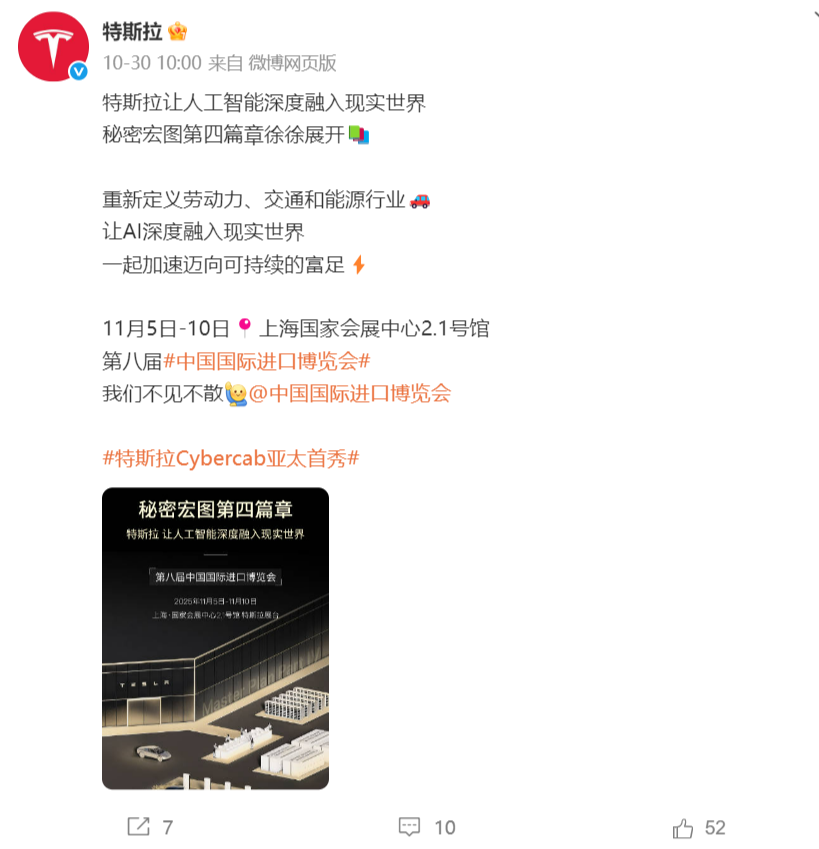This screenshot has width=819, height=849.
Task: Open mention @中国国际进口博览会
Action: (x=349, y=393)
